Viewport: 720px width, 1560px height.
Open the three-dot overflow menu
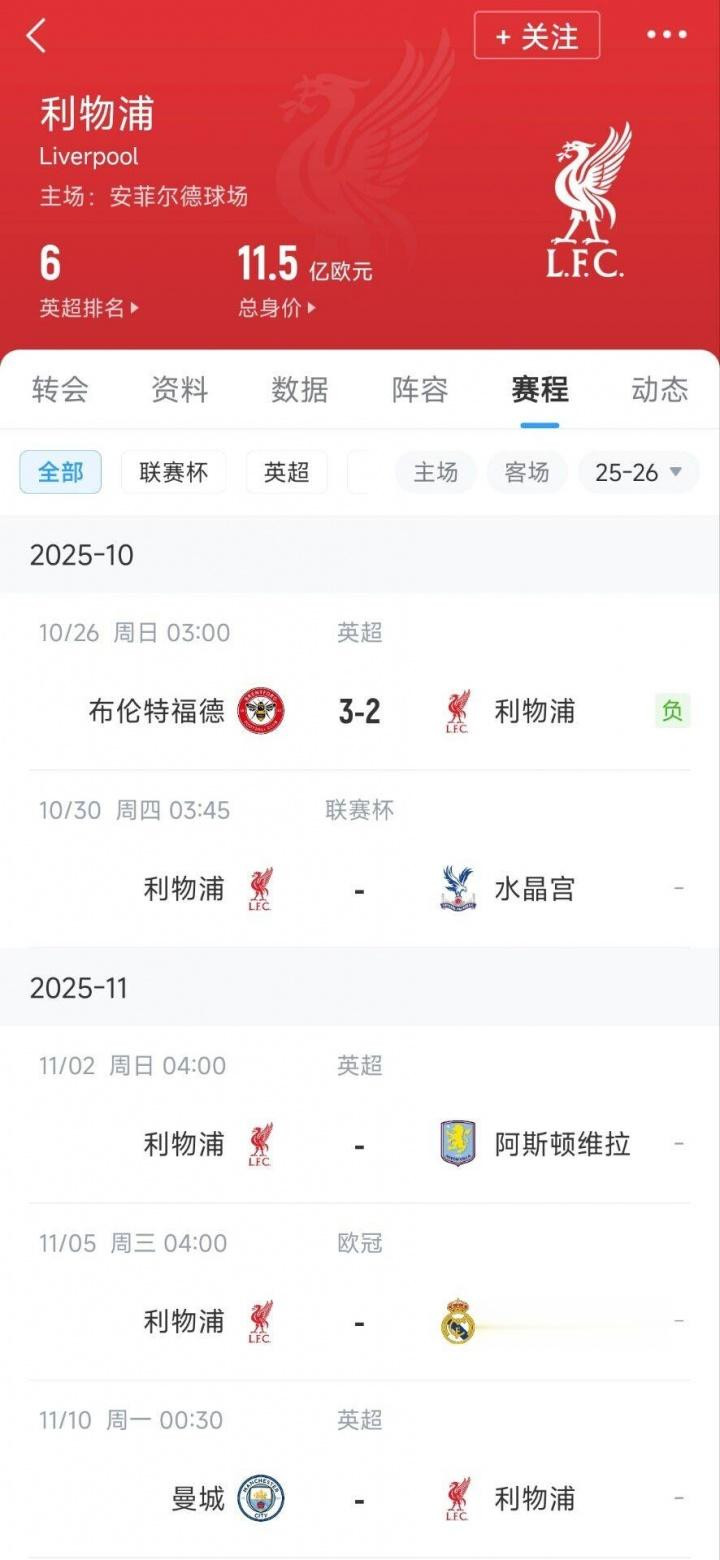point(666,36)
